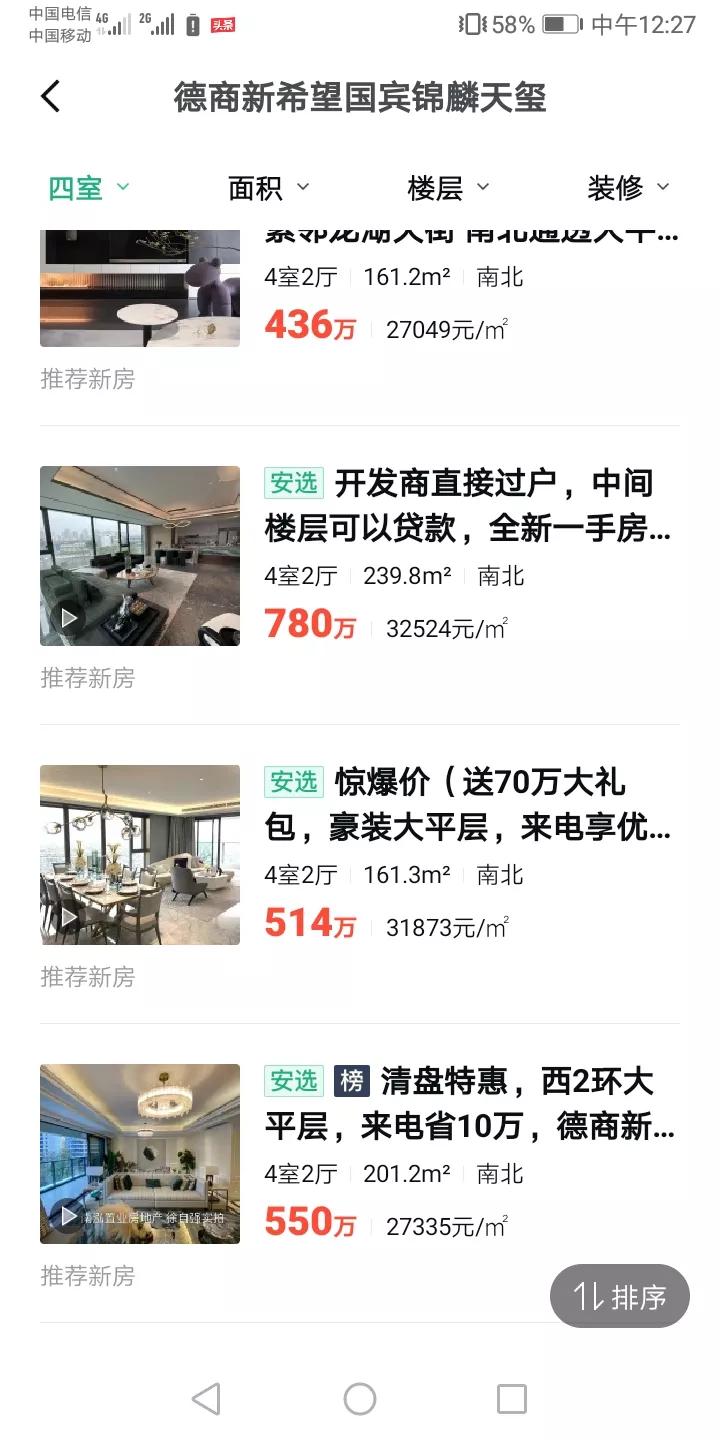
Task: Play the video on the 550万 listing thumbnail
Action: tap(66, 1216)
